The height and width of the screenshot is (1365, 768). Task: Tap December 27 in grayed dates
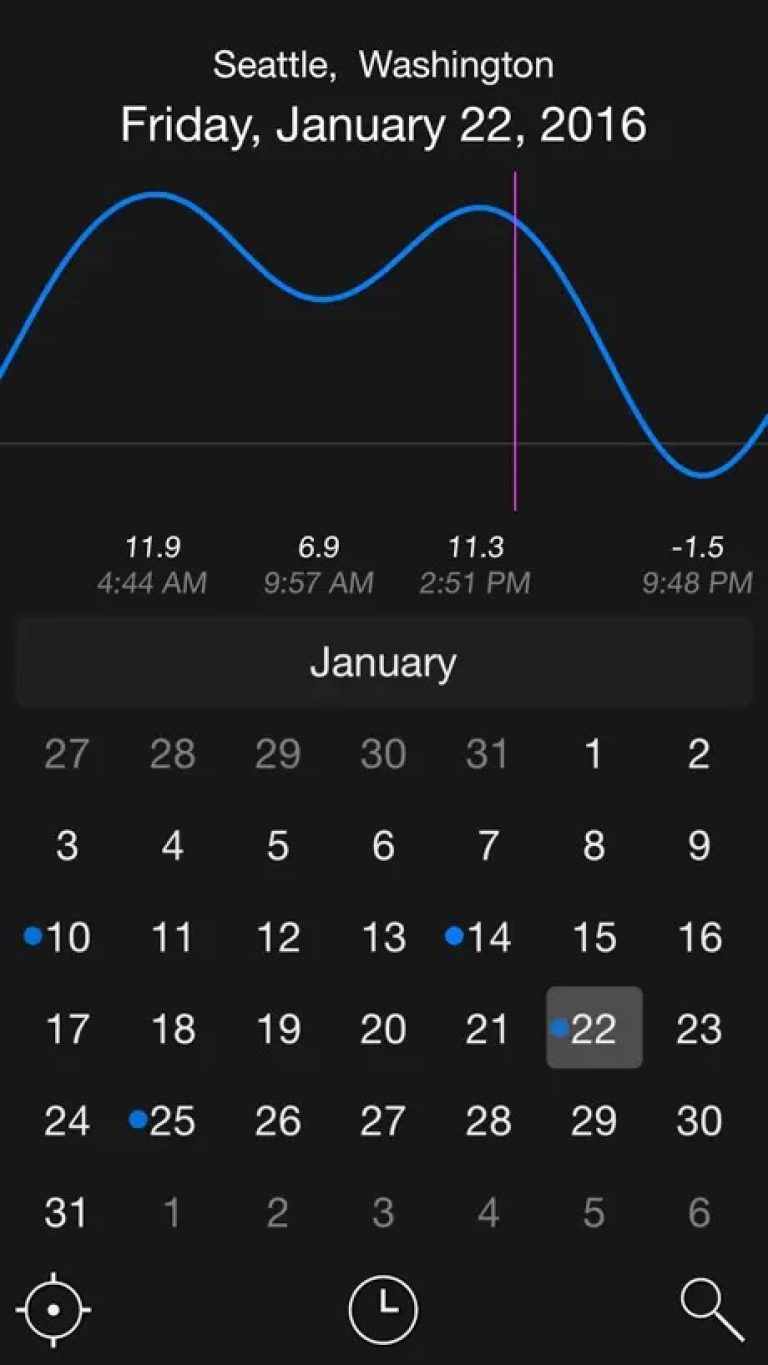(x=66, y=755)
